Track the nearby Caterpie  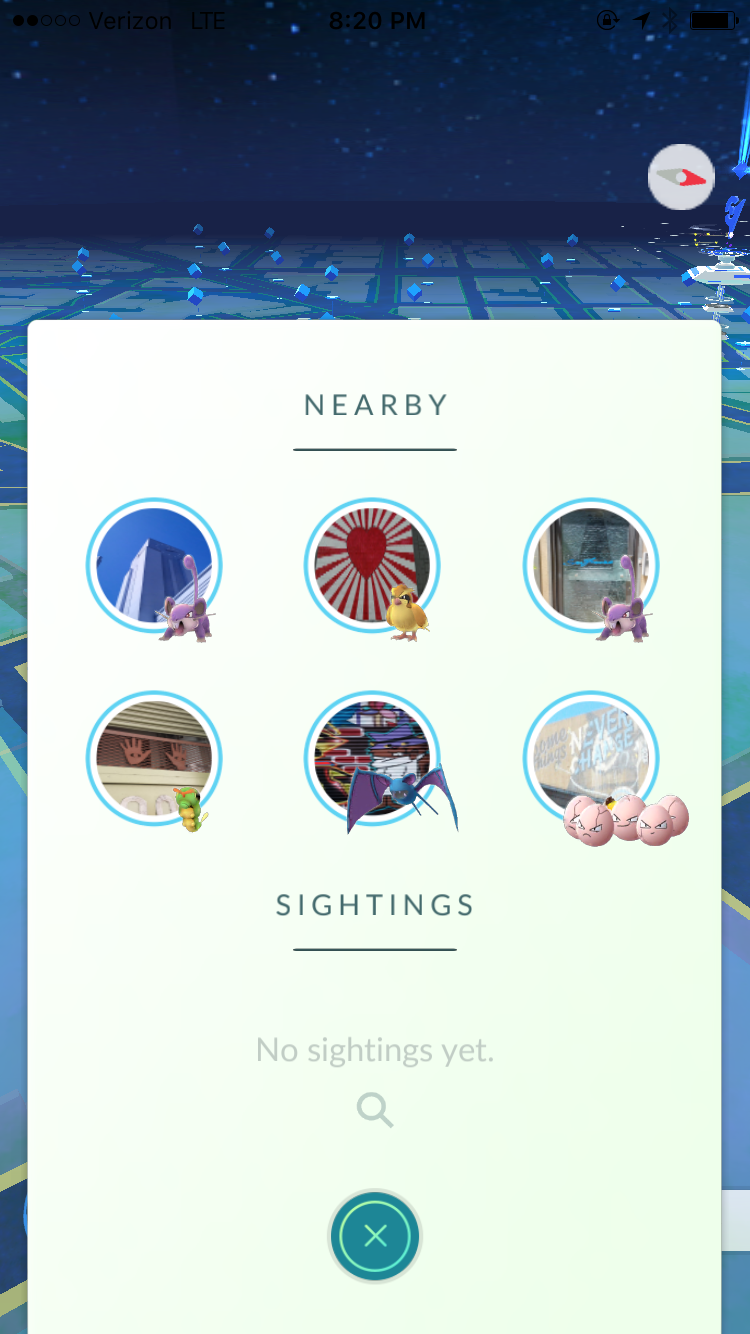coord(154,759)
